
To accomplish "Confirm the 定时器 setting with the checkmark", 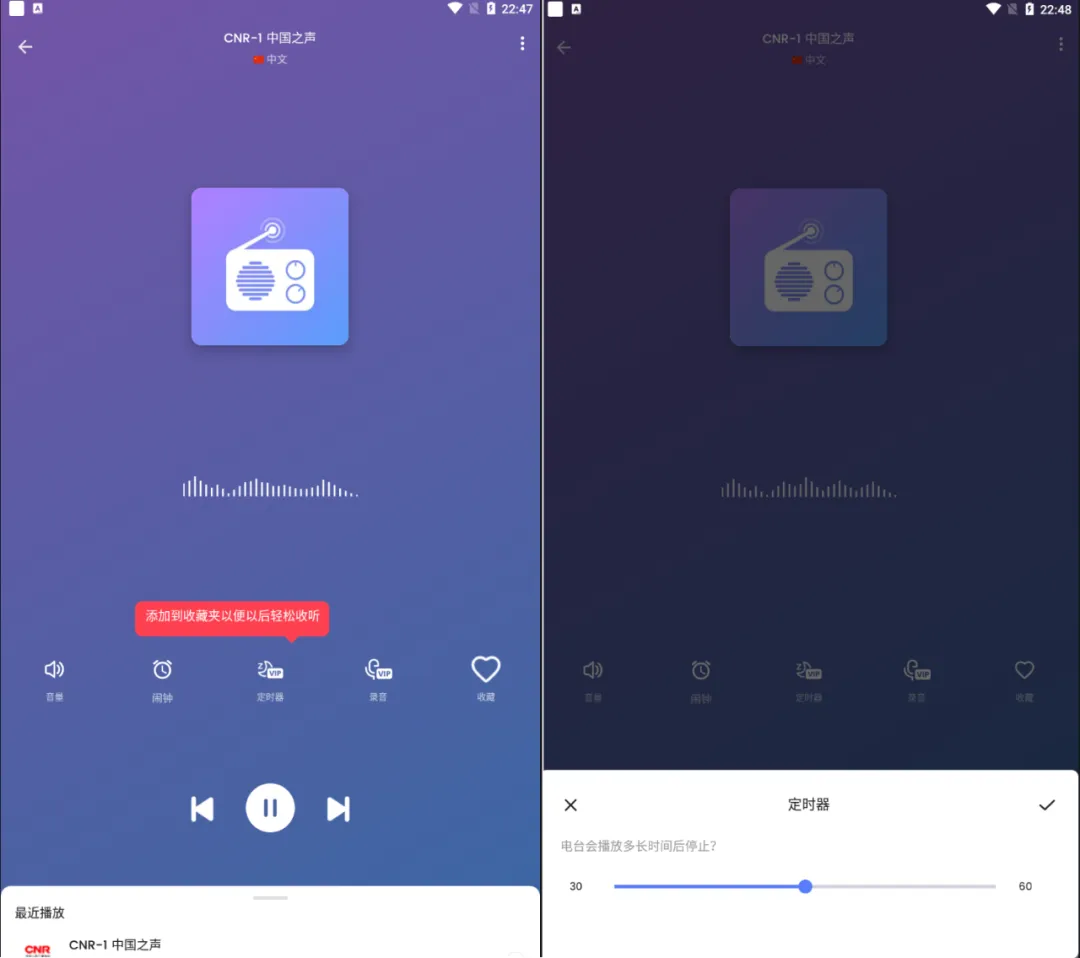I will [1046, 805].
